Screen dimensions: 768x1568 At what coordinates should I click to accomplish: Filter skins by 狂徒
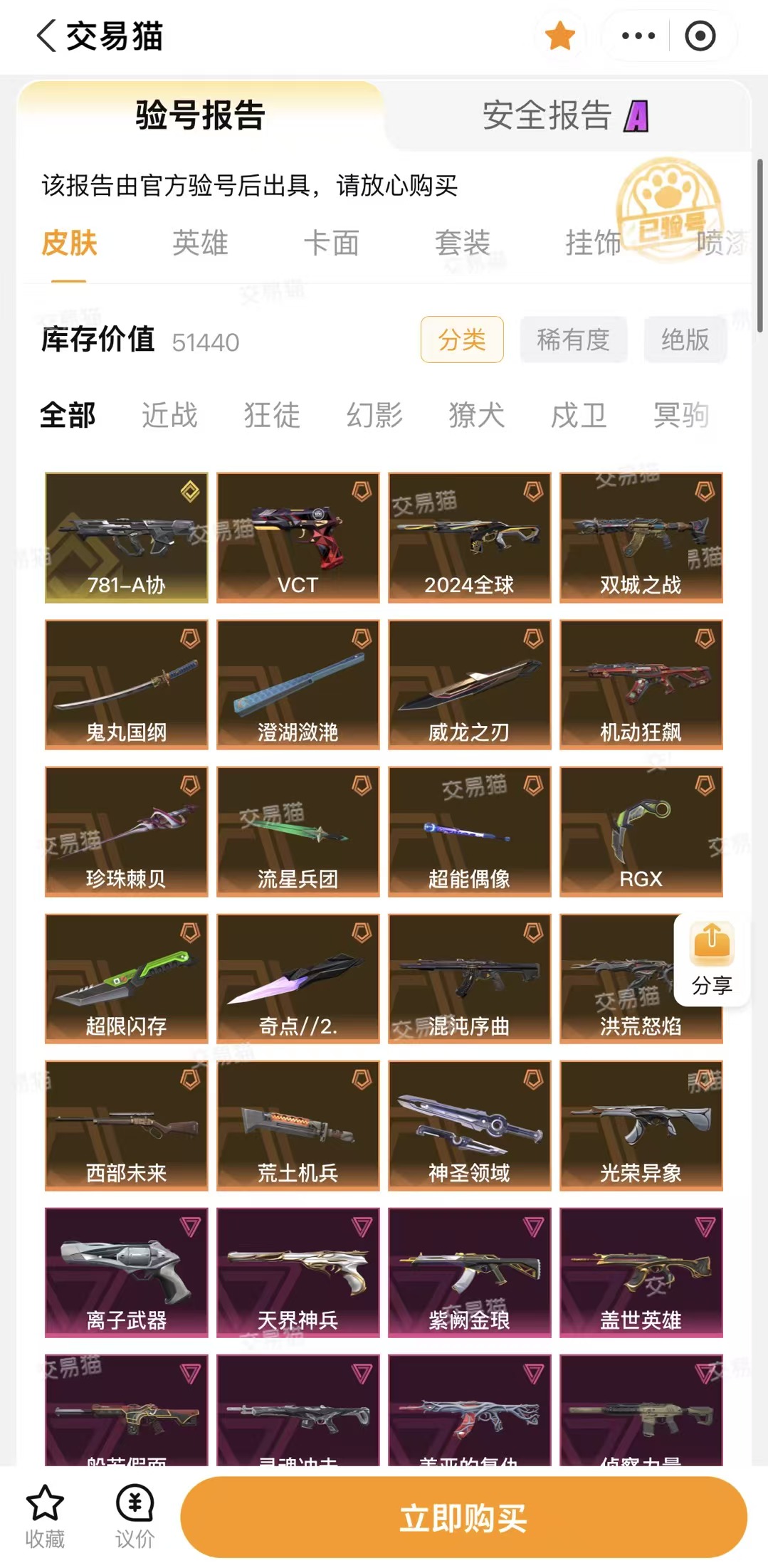pyautogui.click(x=272, y=415)
